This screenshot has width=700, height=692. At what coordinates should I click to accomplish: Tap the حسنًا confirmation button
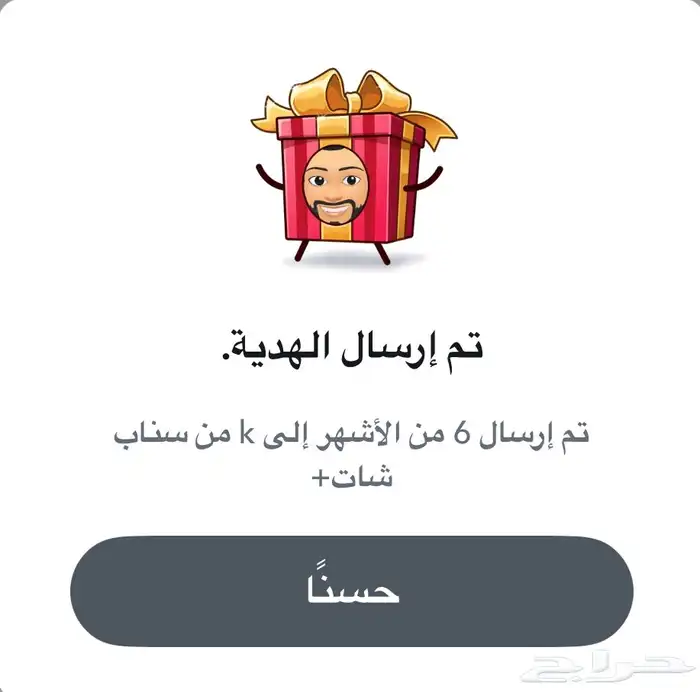click(x=351, y=591)
